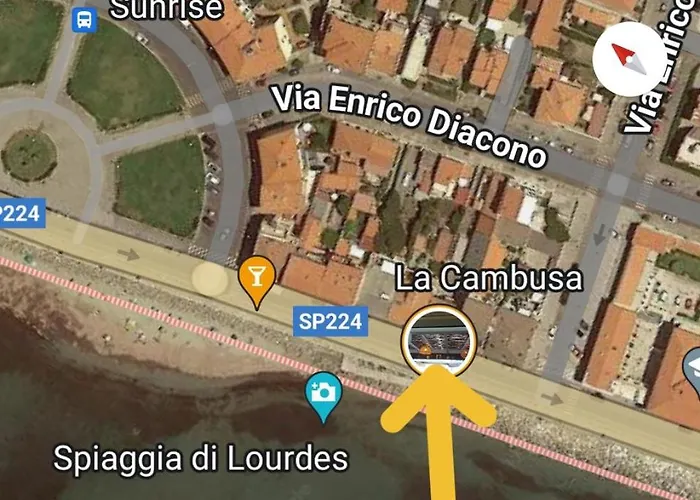
Task: Open the Spiaggia di Lourdes camera pin
Action: (323, 393)
